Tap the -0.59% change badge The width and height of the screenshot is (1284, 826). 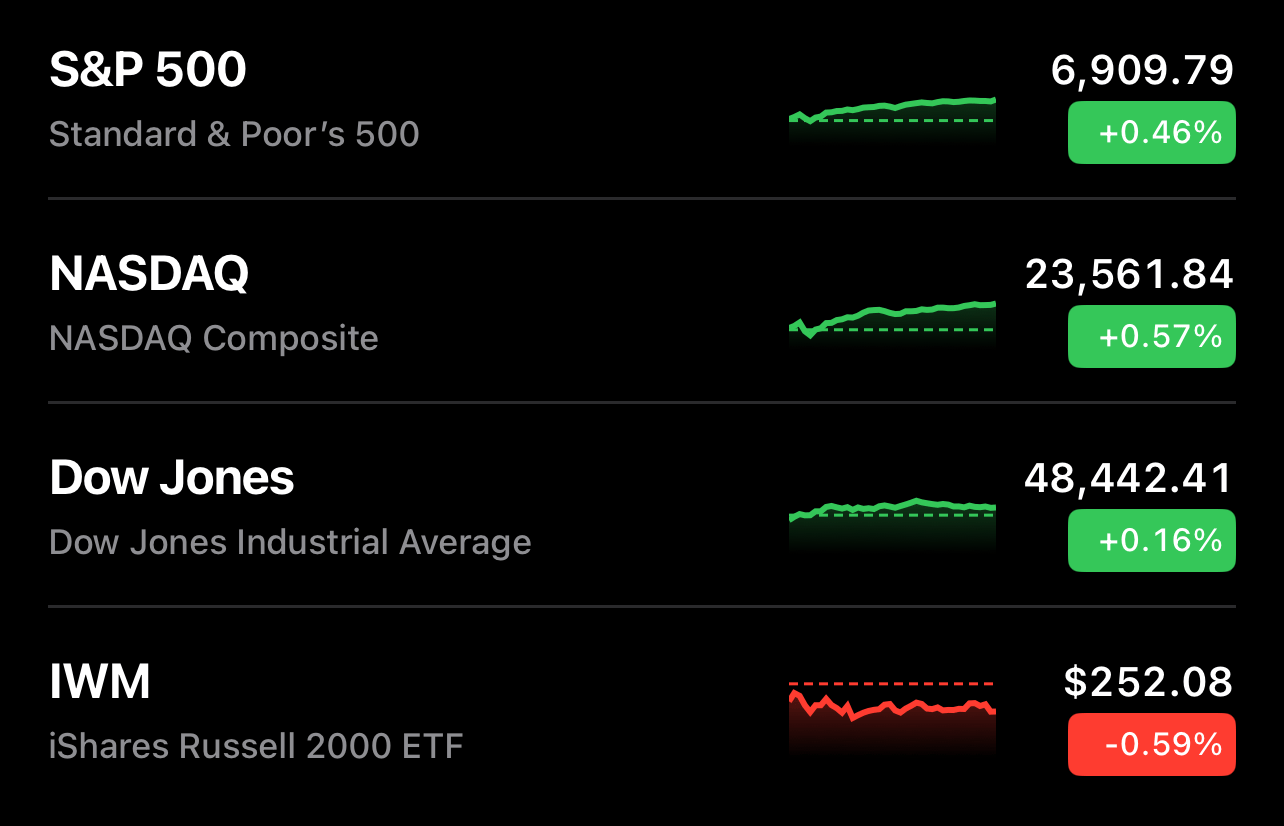coord(1151,744)
